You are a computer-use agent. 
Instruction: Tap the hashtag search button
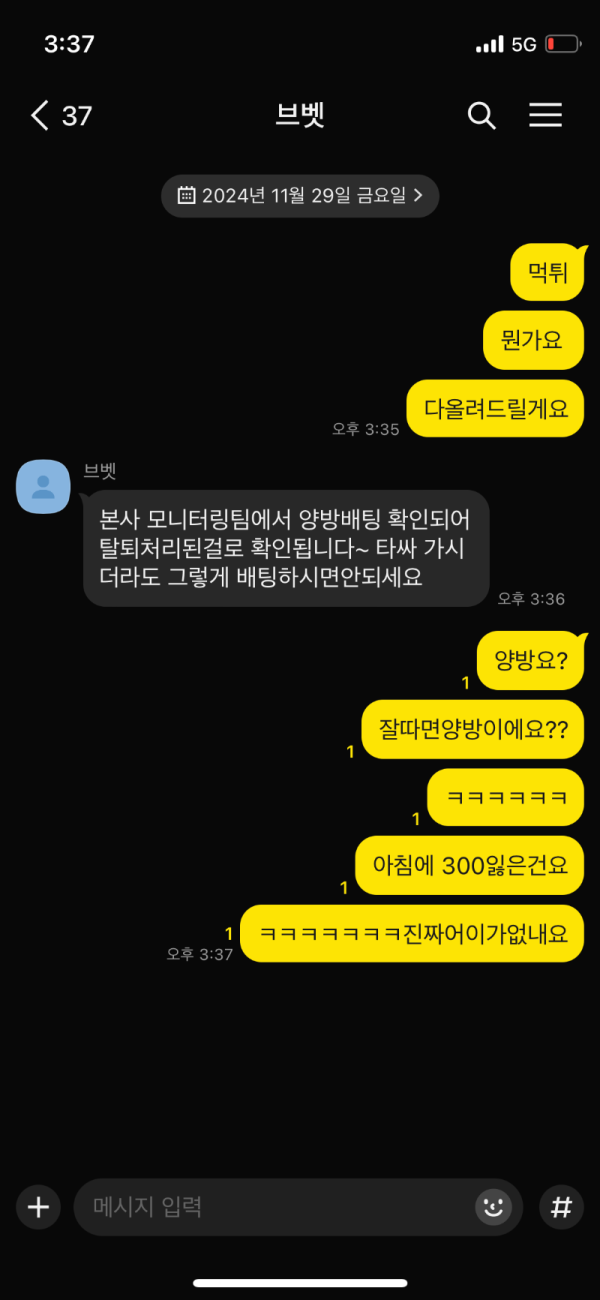[562, 1207]
